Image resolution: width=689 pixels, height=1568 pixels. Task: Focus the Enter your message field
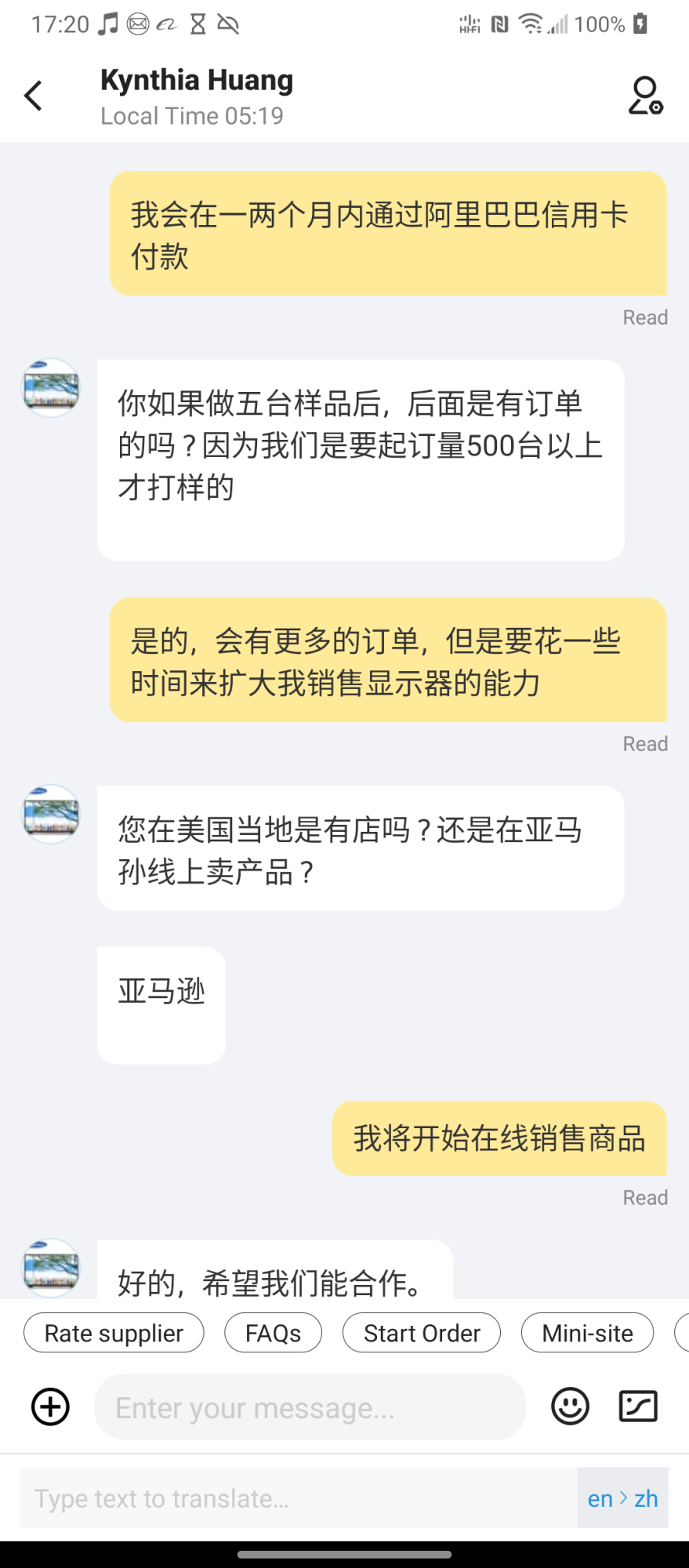(310, 1407)
